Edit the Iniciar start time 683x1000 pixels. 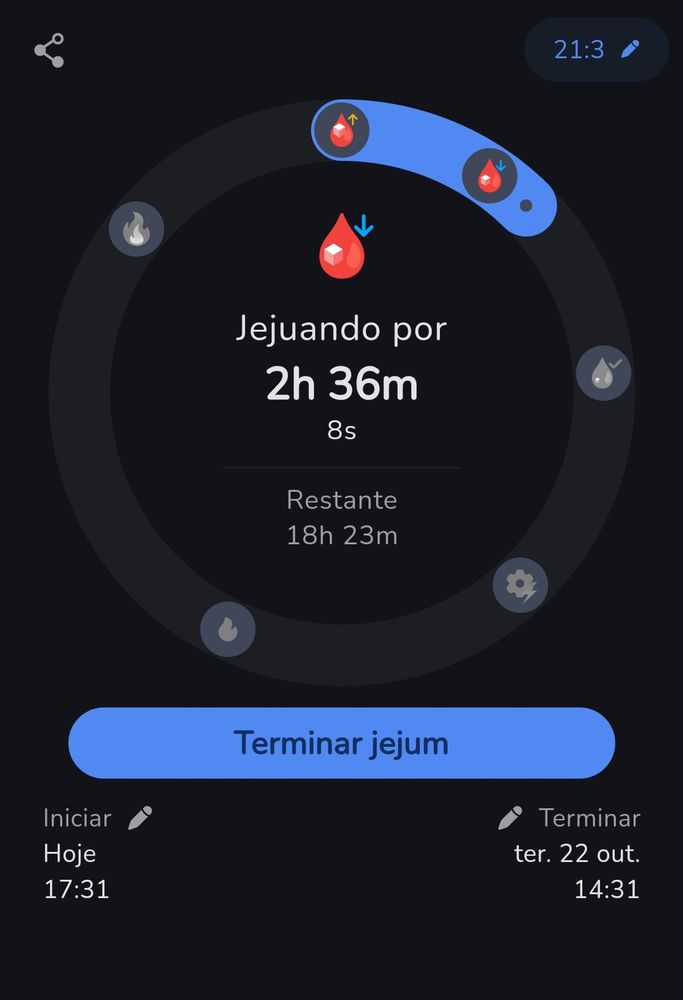140,818
